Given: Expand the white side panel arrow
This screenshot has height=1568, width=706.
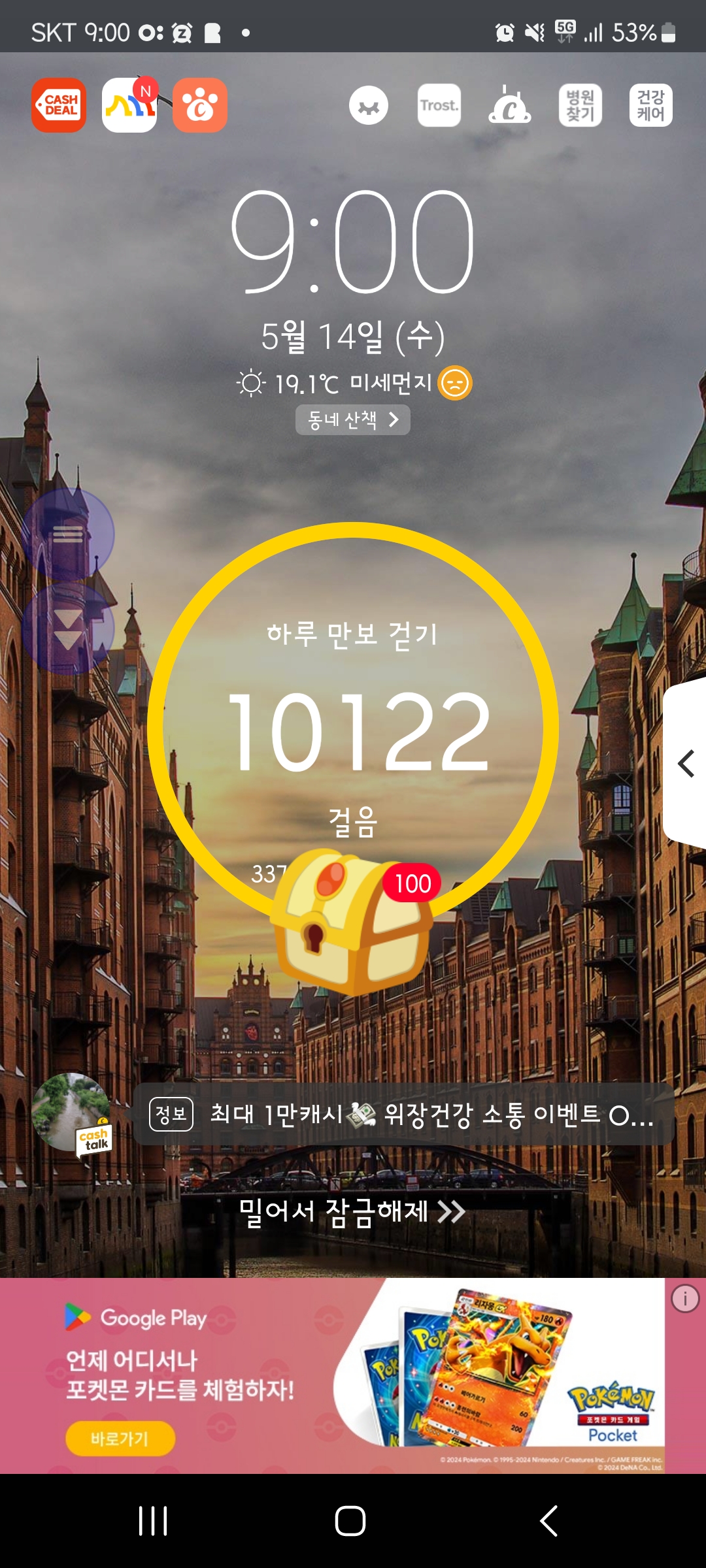Looking at the screenshot, I should pos(685,763).
